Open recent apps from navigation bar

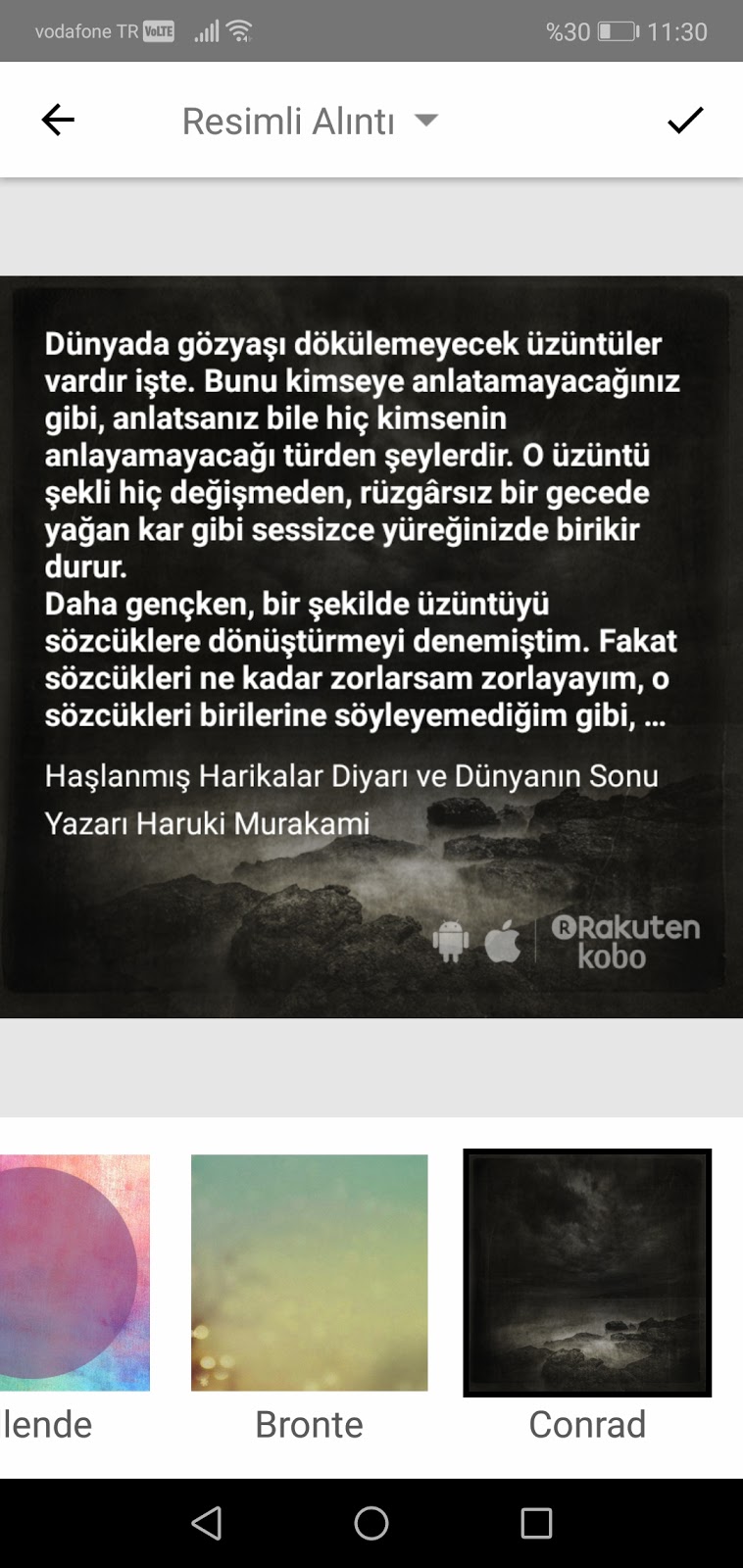(x=536, y=1523)
